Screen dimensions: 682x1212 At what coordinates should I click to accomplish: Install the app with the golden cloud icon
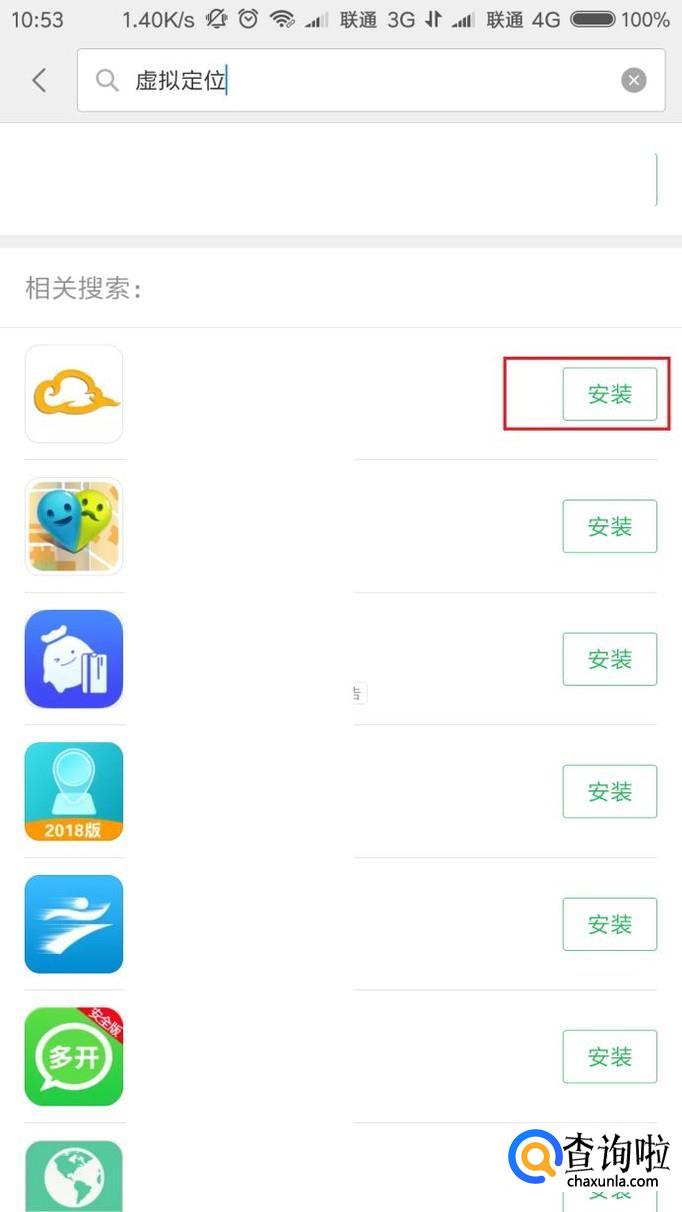tap(610, 394)
